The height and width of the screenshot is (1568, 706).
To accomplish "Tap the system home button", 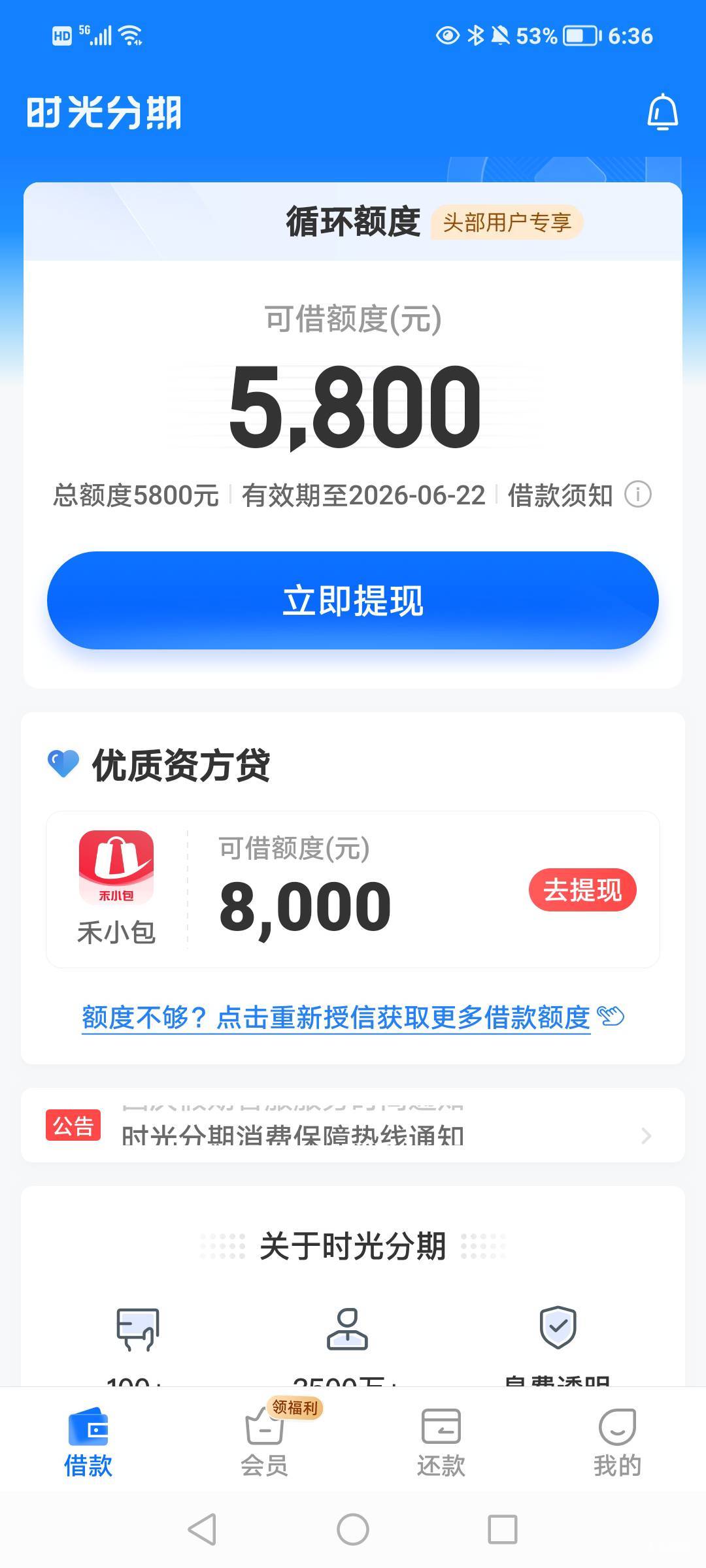I will tap(353, 1529).
